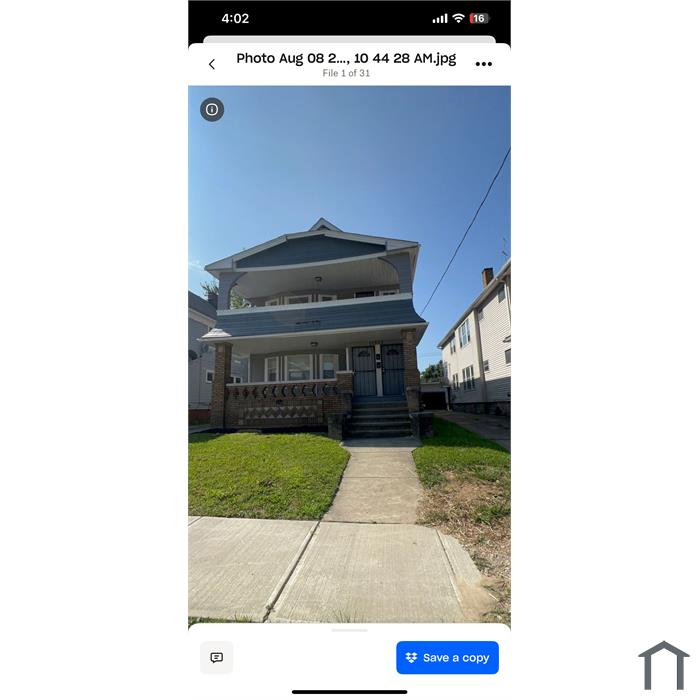
Task: Tap the Save a copy button
Action: click(x=447, y=657)
